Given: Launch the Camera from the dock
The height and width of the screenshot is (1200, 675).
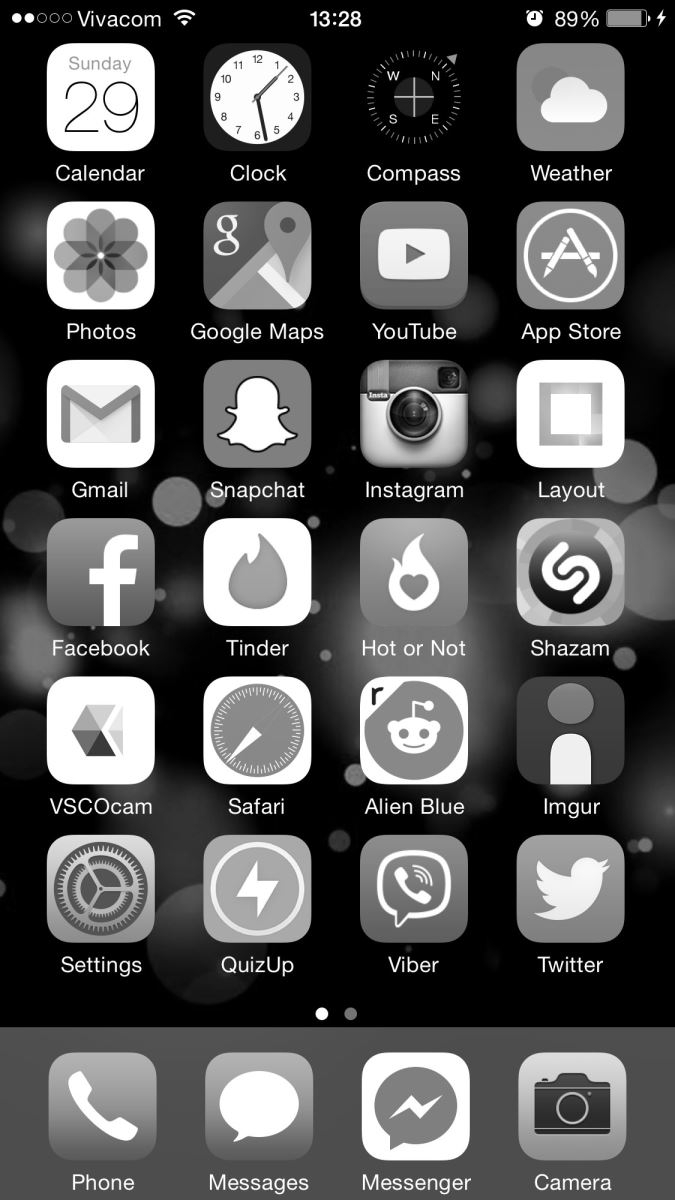Looking at the screenshot, I should pyautogui.click(x=572, y=1106).
